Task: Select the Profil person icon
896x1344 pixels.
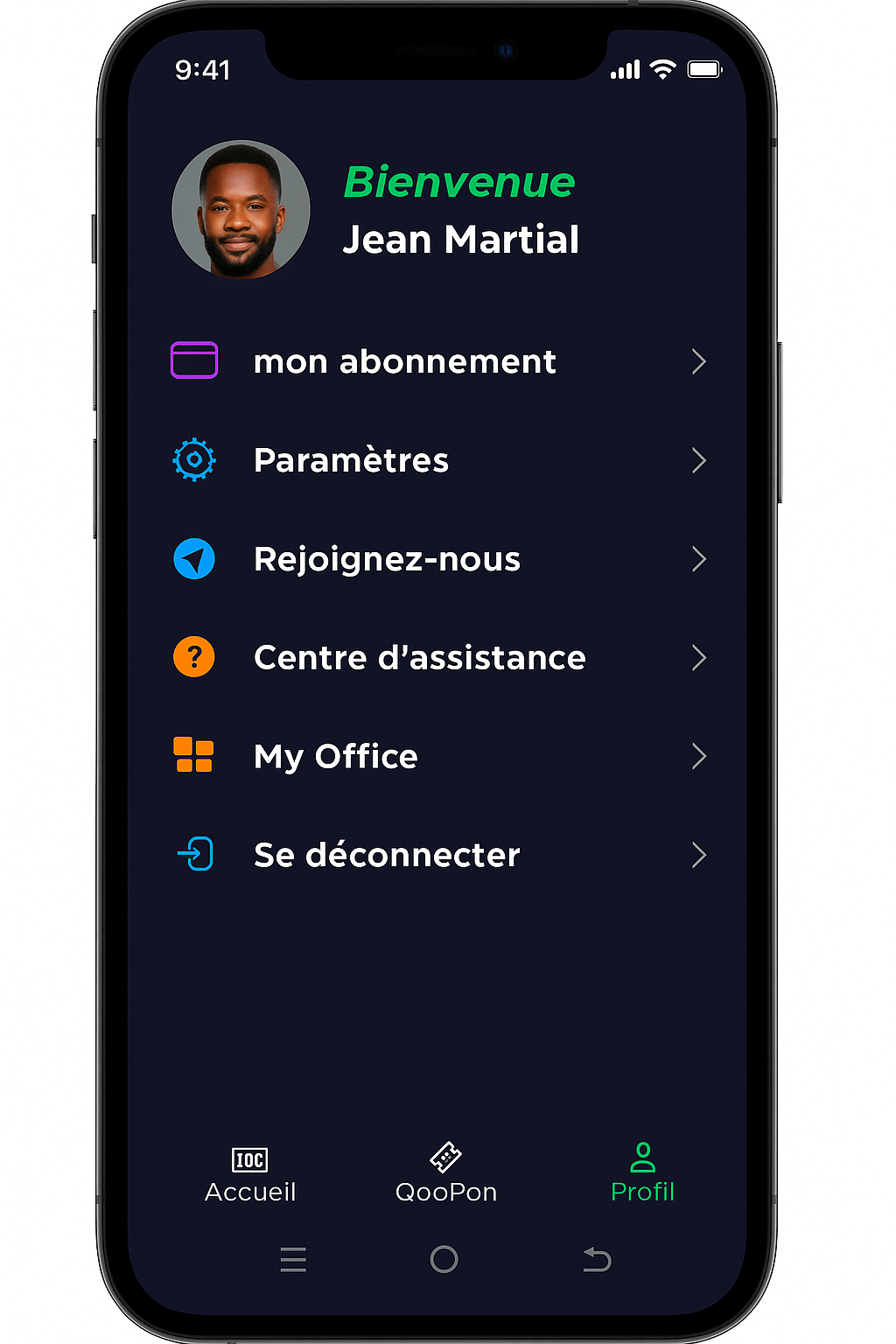Action: point(642,1156)
